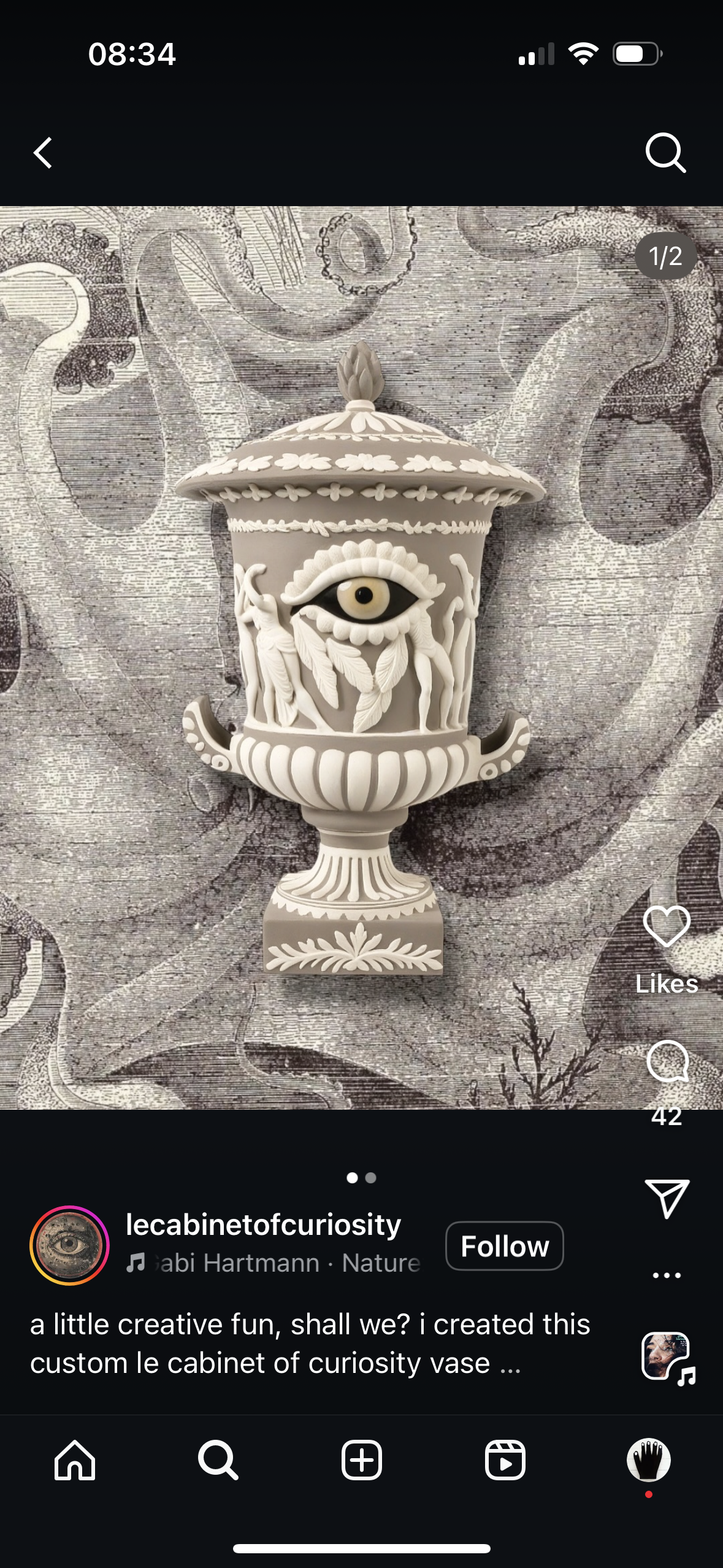
Task: Open my profile tab with hand avatar
Action: click(x=648, y=1460)
